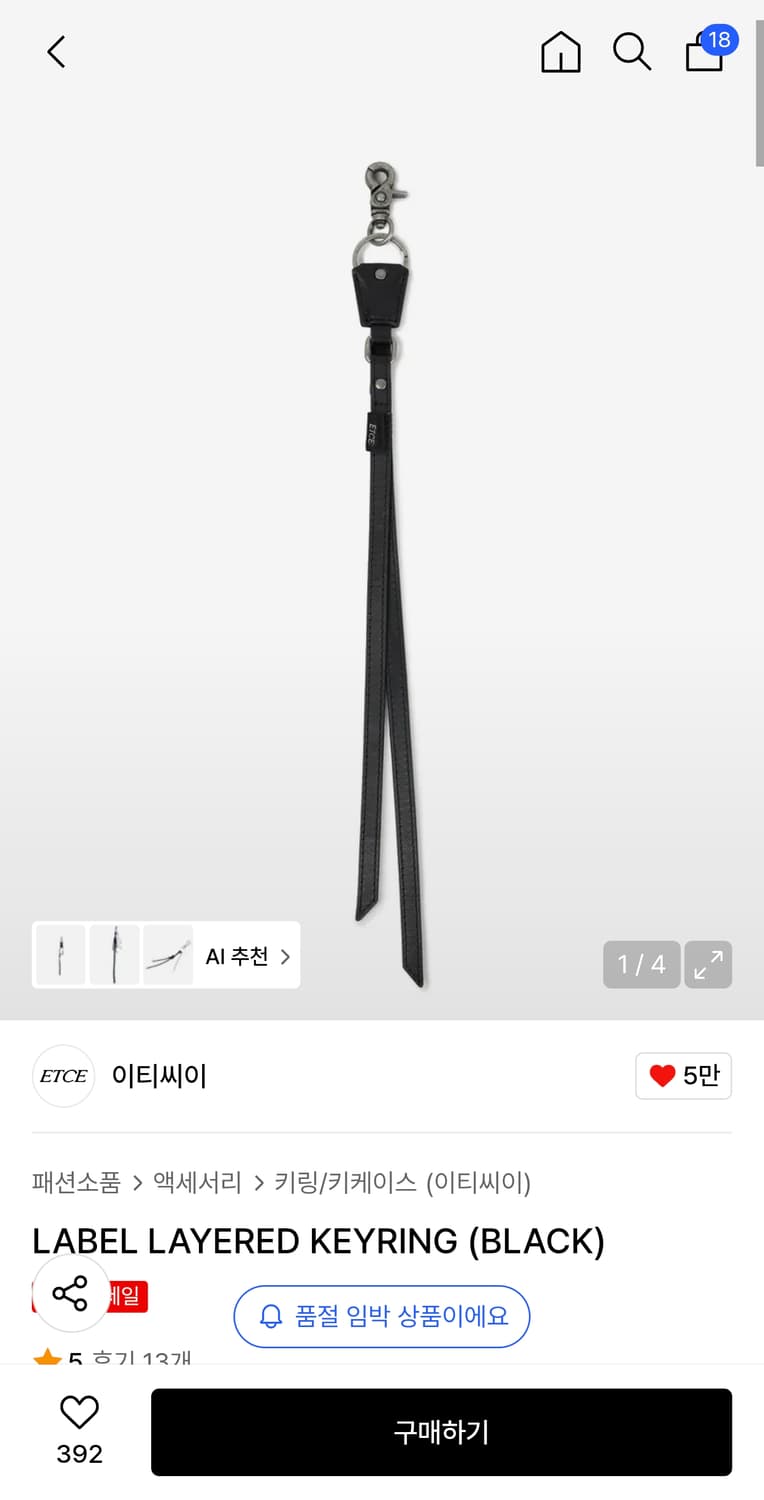Tap the search magnifier icon
The height and width of the screenshot is (1500, 764).
632,53
